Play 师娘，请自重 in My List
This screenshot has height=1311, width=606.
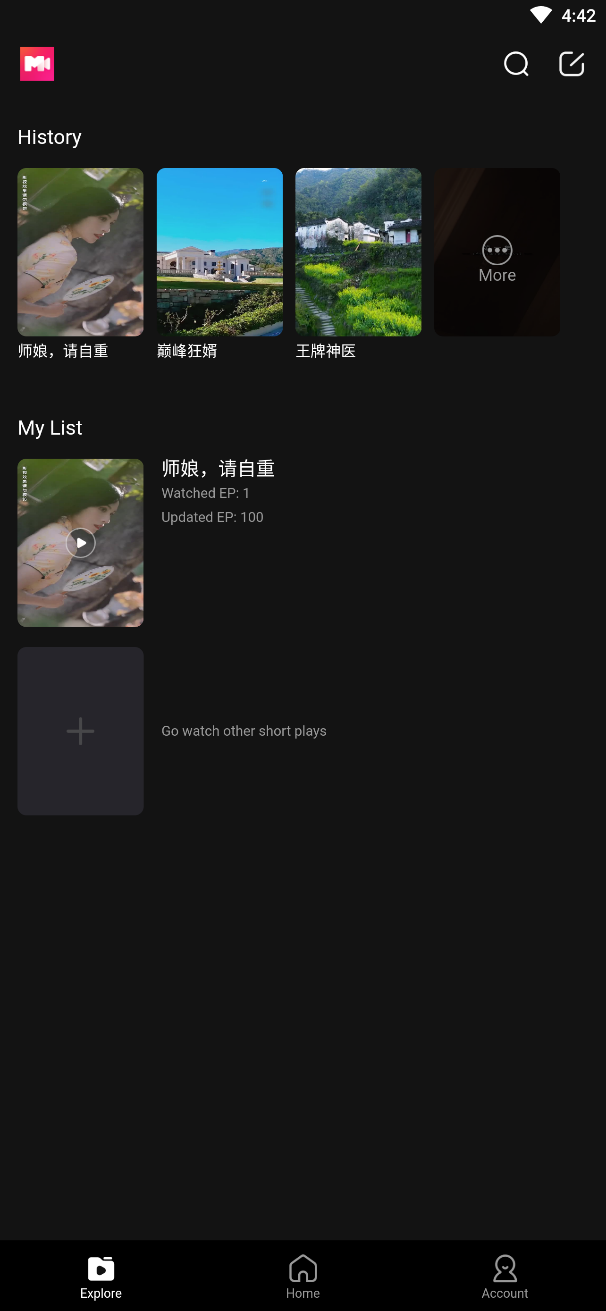pos(80,543)
